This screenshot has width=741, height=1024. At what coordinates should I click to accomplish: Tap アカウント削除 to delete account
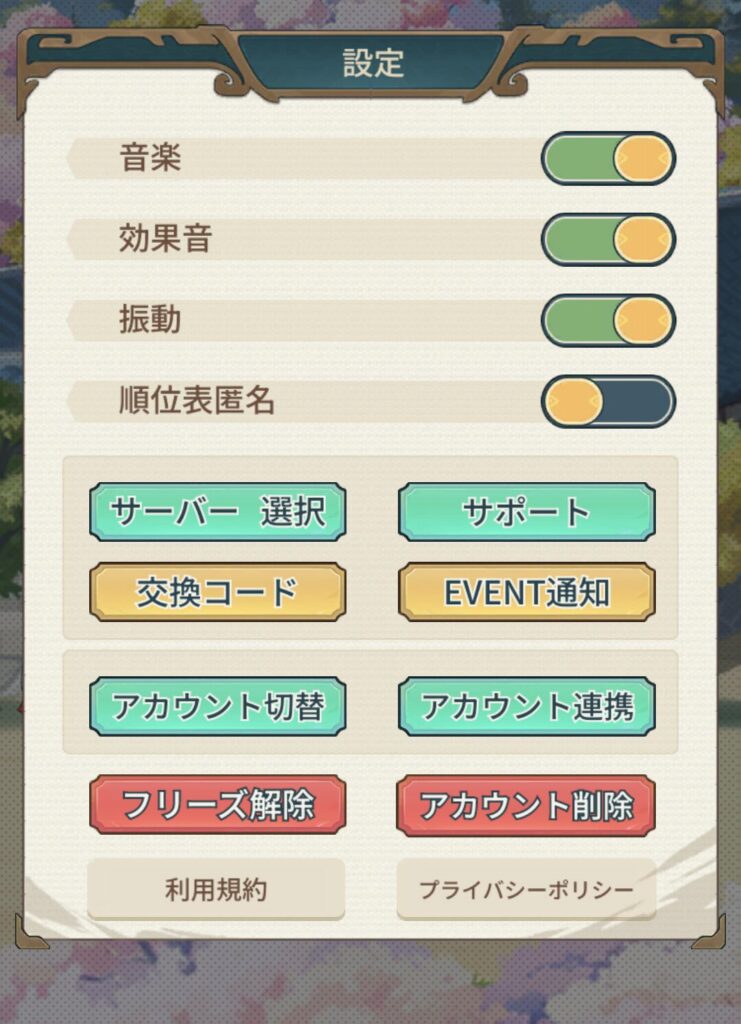point(526,804)
